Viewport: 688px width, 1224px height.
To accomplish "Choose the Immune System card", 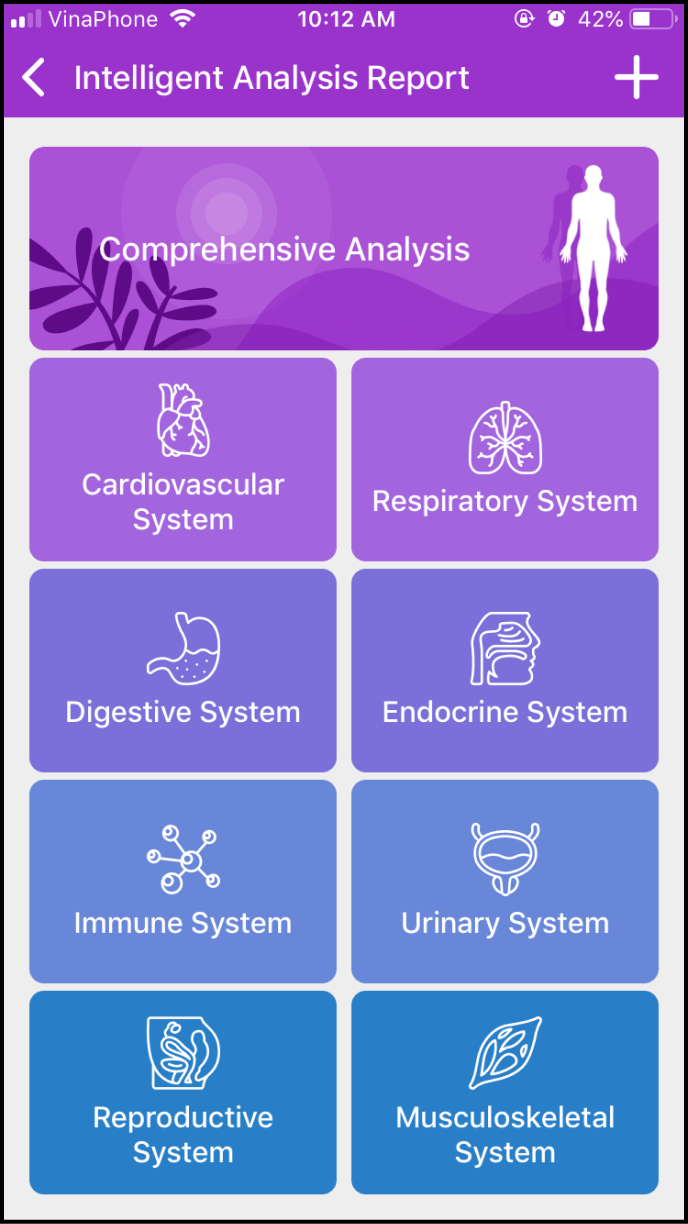I will pos(183,881).
